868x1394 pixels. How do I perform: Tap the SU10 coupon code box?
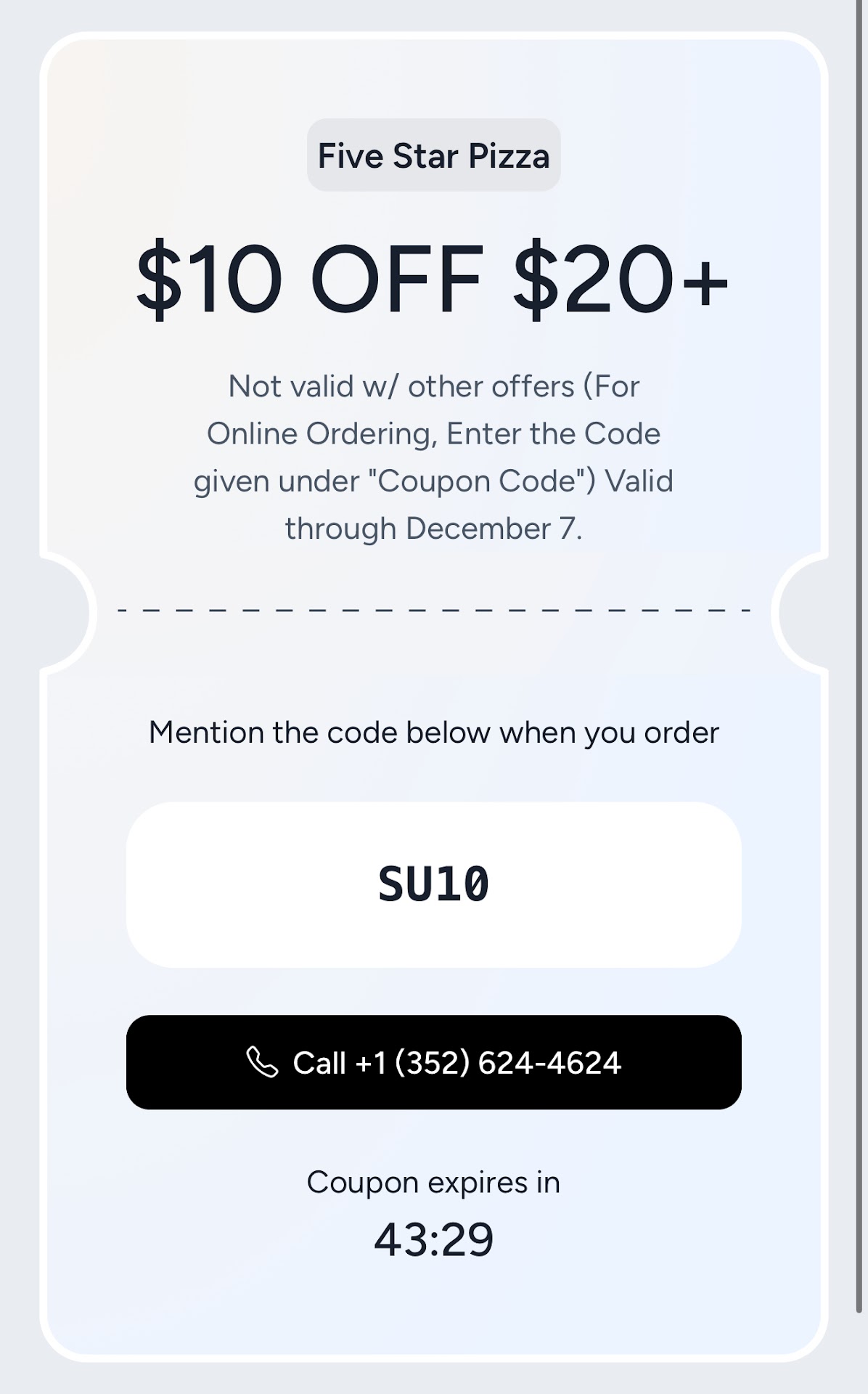point(434,884)
